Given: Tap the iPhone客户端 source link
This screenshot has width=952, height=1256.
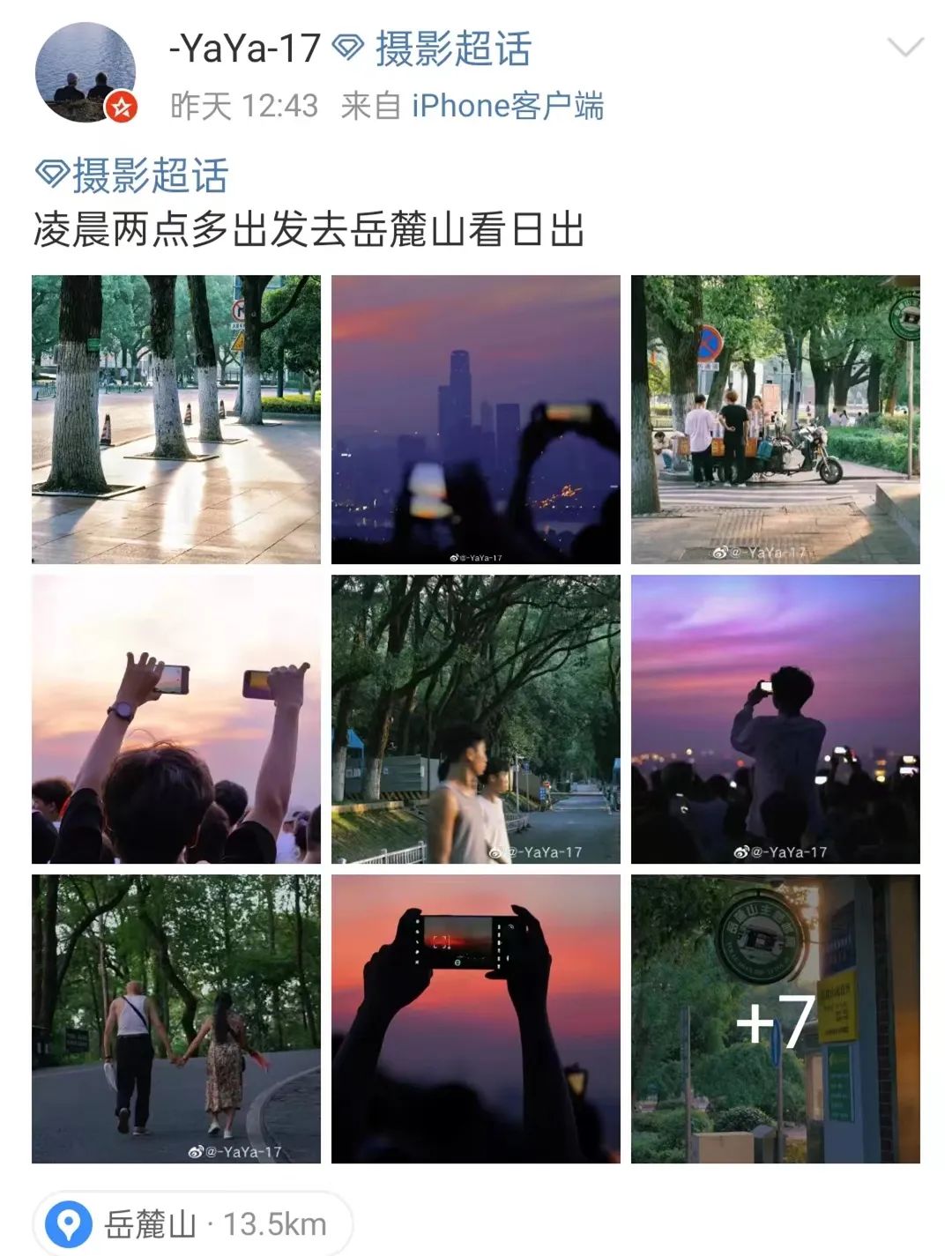Looking at the screenshot, I should click(508, 106).
